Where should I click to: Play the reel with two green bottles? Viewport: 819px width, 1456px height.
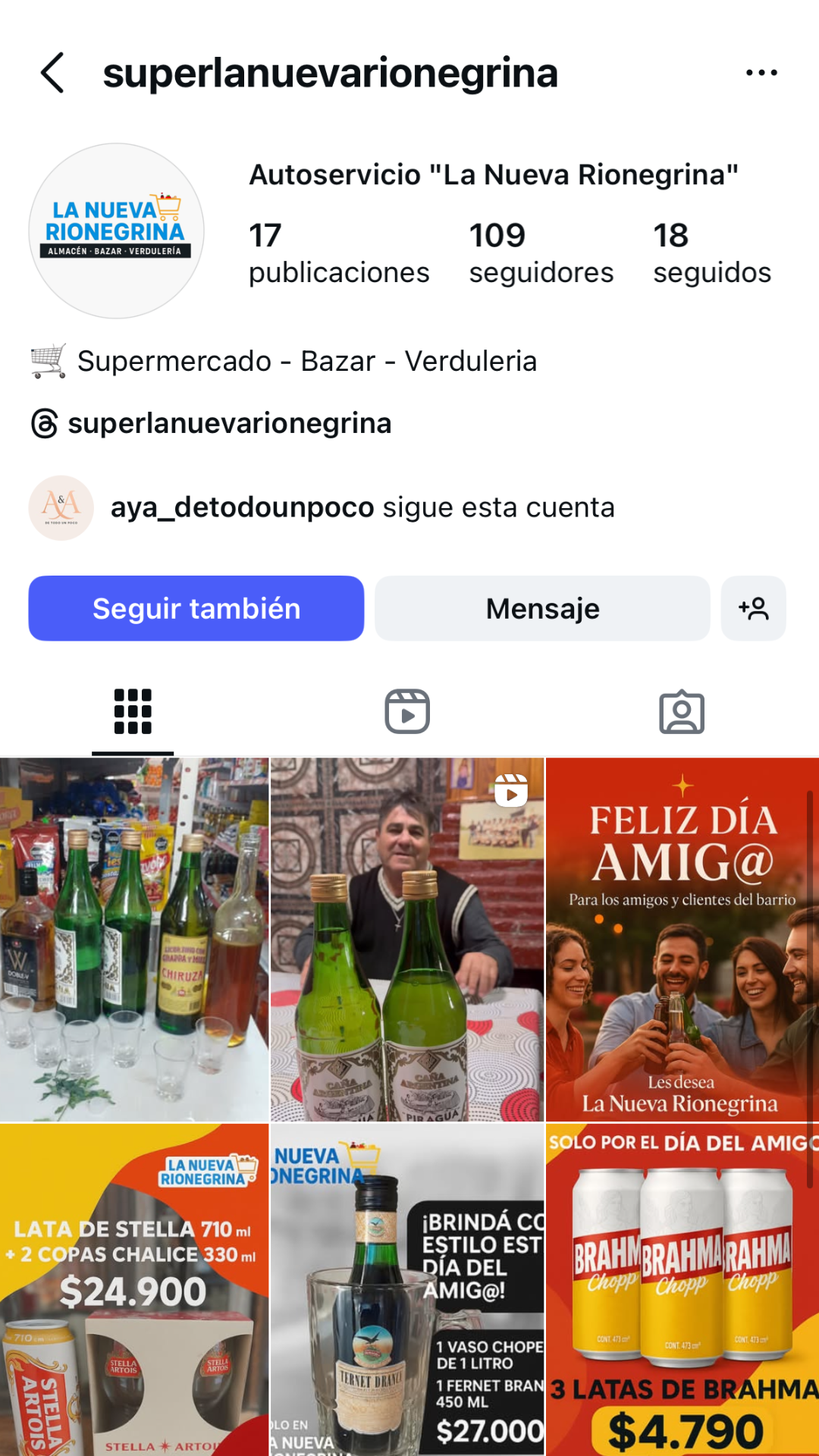(407, 939)
